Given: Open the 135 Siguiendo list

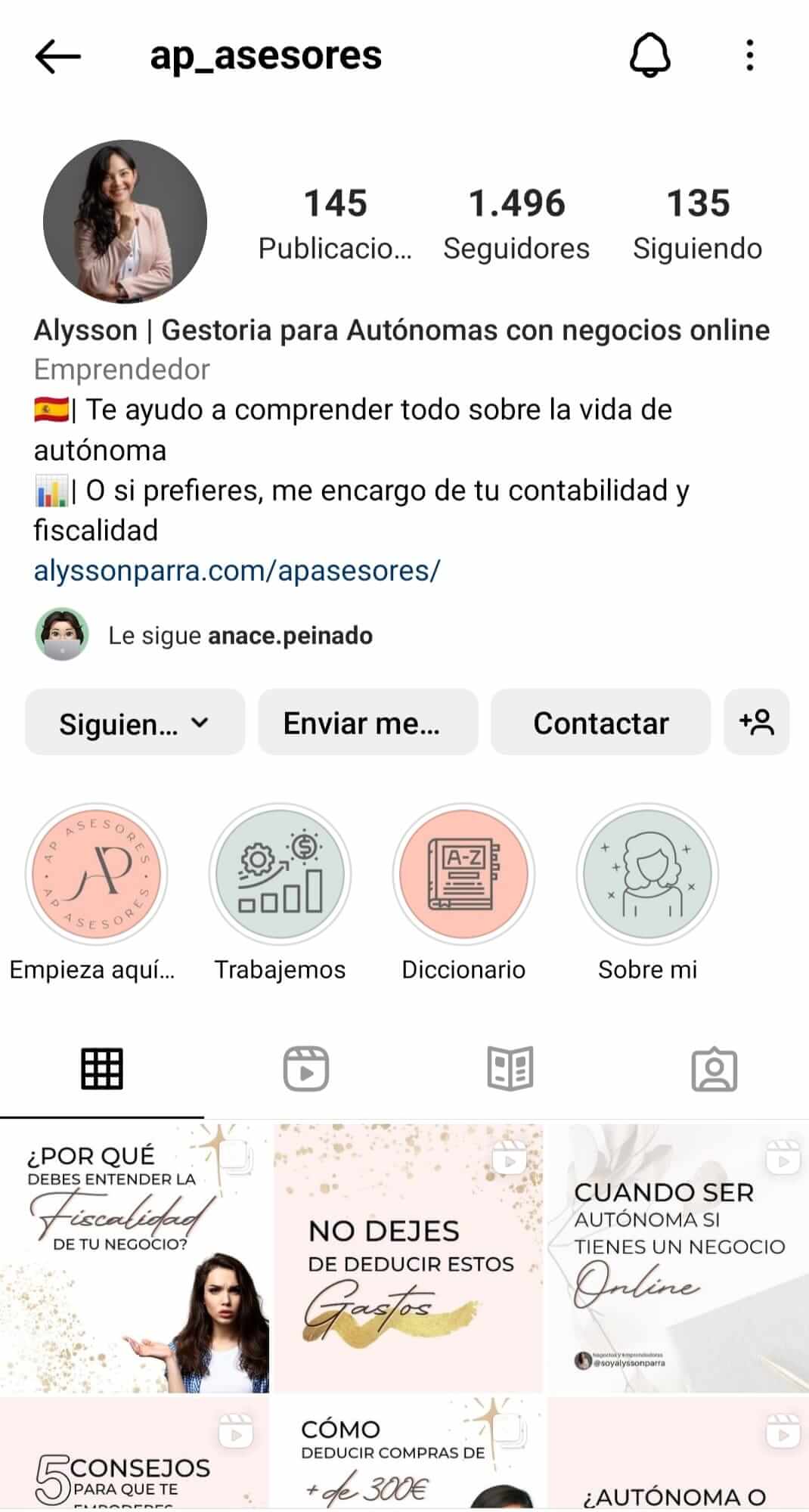Looking at the screenshot, I should pos(697,224).
